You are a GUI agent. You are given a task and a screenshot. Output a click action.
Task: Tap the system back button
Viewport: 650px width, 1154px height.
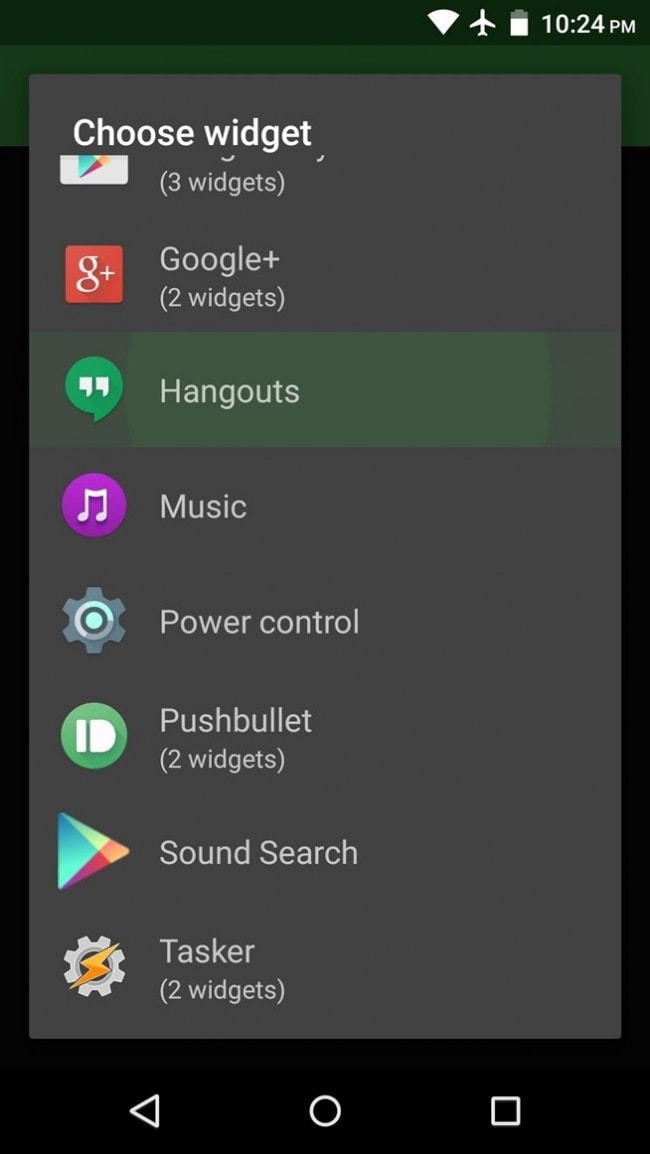point(145,1110)
